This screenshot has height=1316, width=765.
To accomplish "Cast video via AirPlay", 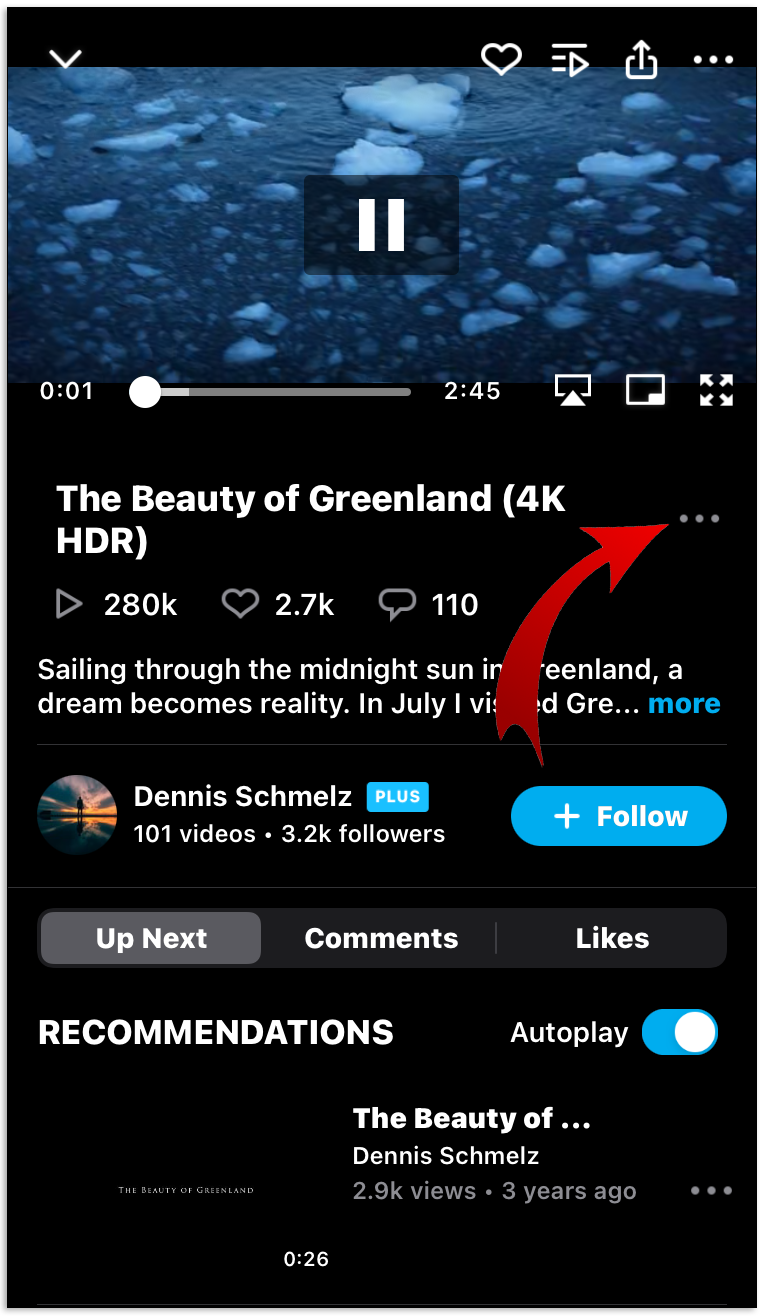I will (x=573, y=390).
